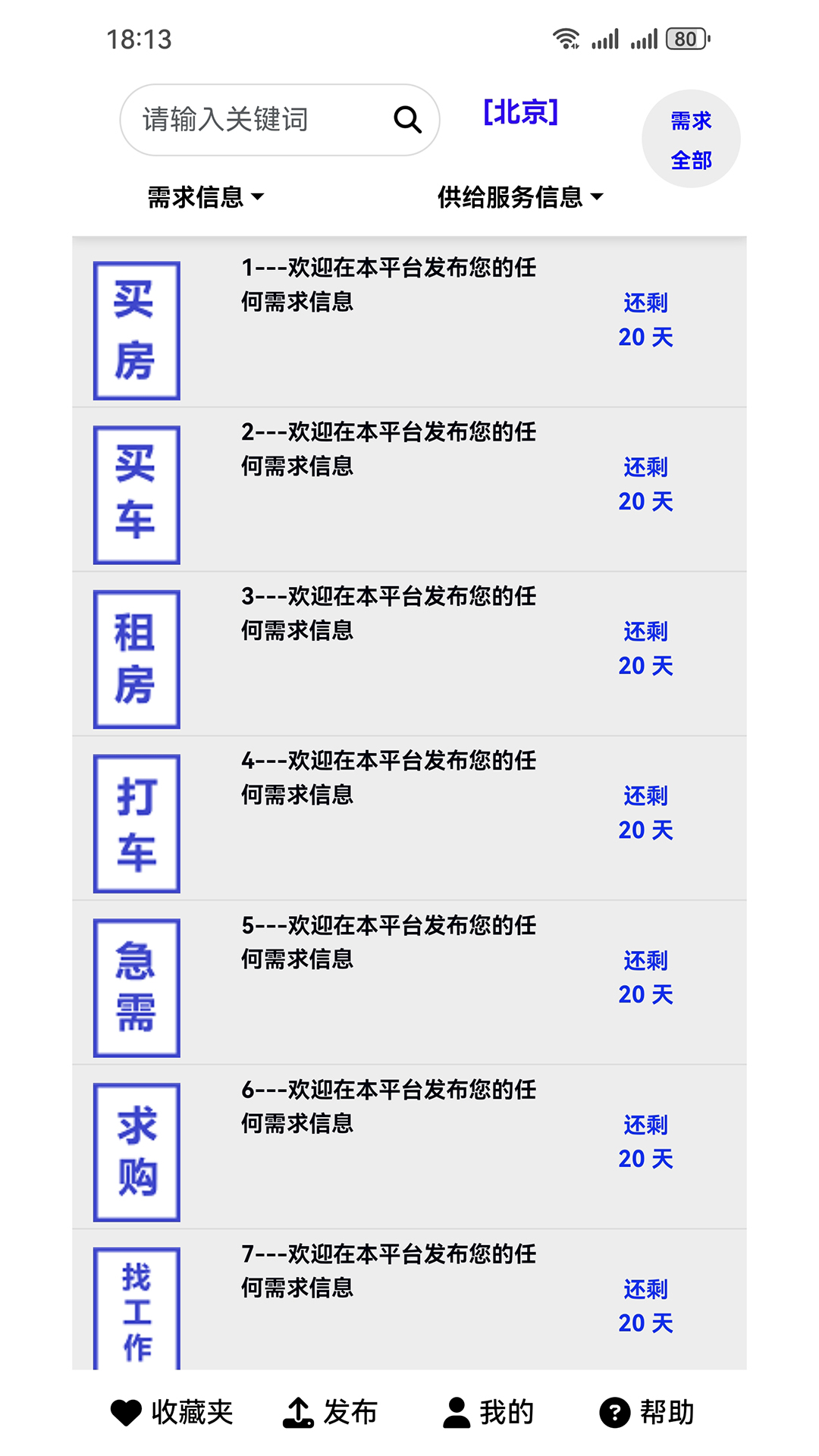Screen dimensions: 819x1456
Task: Open item 3 via its 还剩 20 天 link
Action: point(644,648)
